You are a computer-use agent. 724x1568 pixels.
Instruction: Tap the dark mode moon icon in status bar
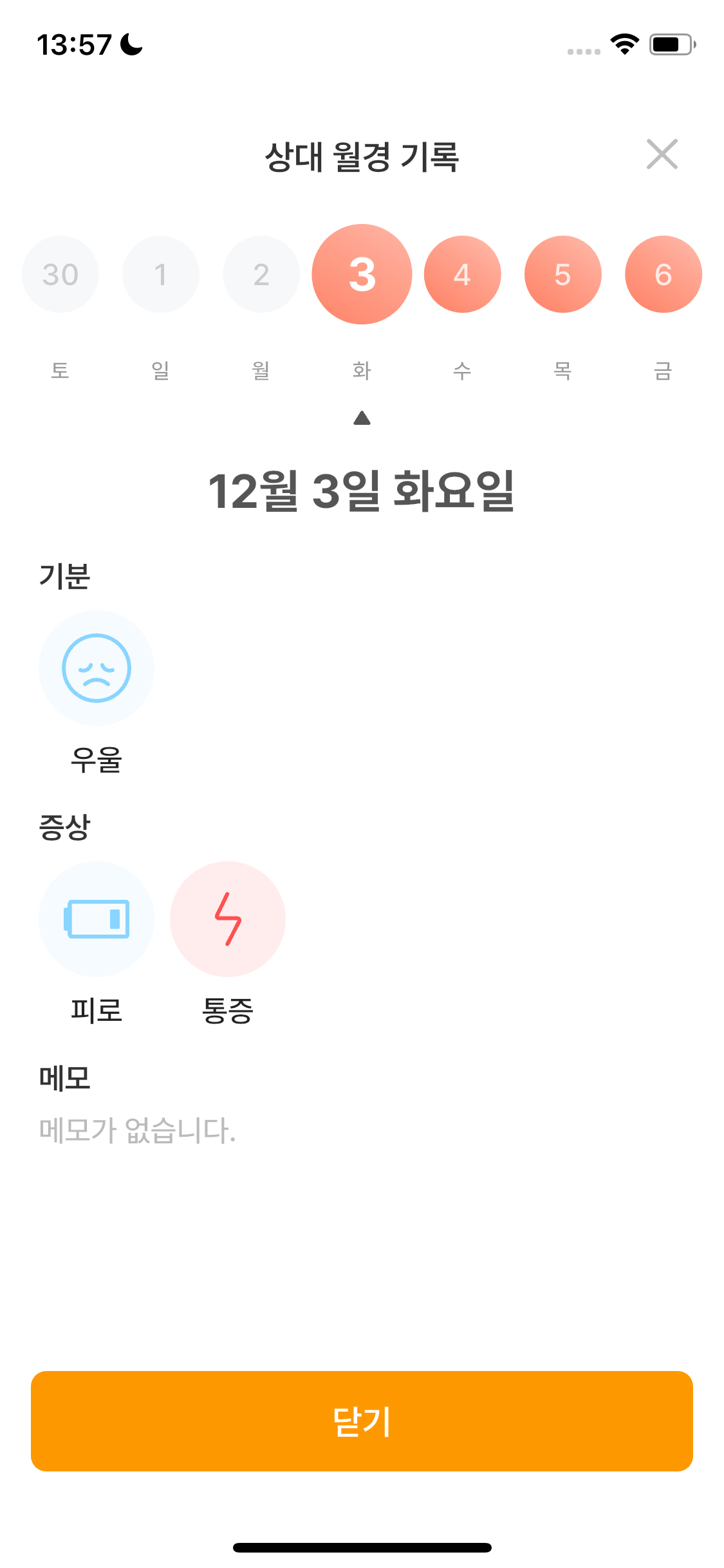(x=129, y=44)
